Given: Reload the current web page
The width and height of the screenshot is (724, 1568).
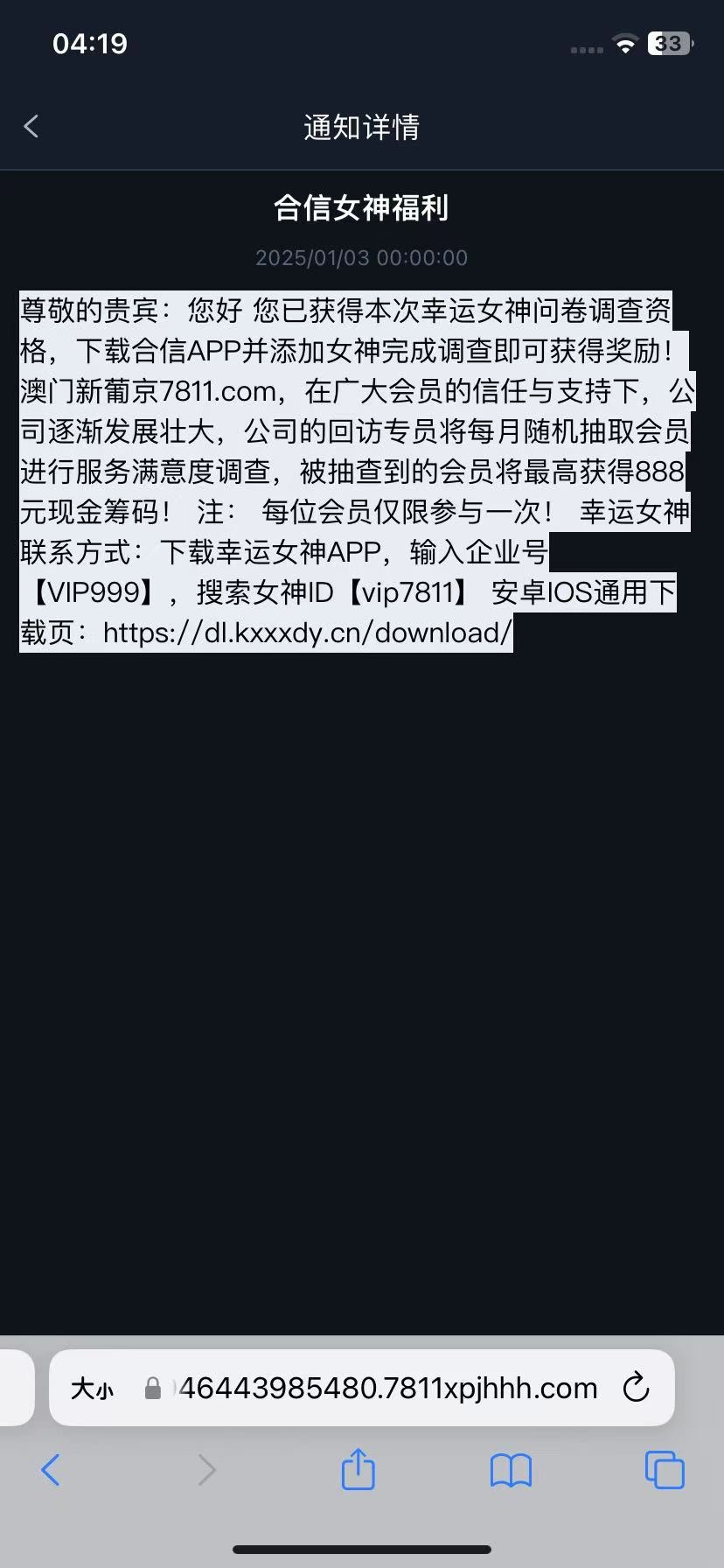Looking at the screenshot, I should tap(636, 1388).
